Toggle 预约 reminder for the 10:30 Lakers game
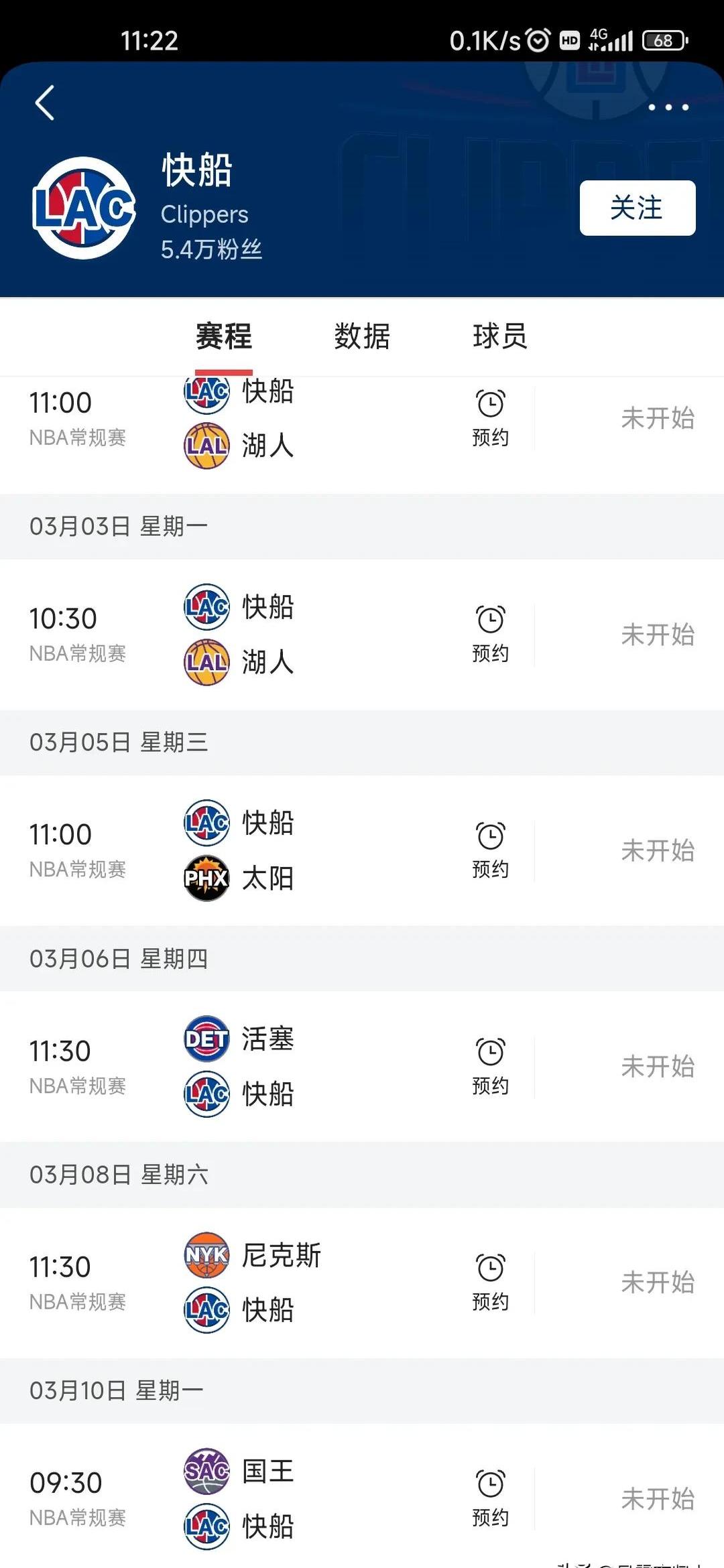This screenshot has height=1568, width=724. 491,633
